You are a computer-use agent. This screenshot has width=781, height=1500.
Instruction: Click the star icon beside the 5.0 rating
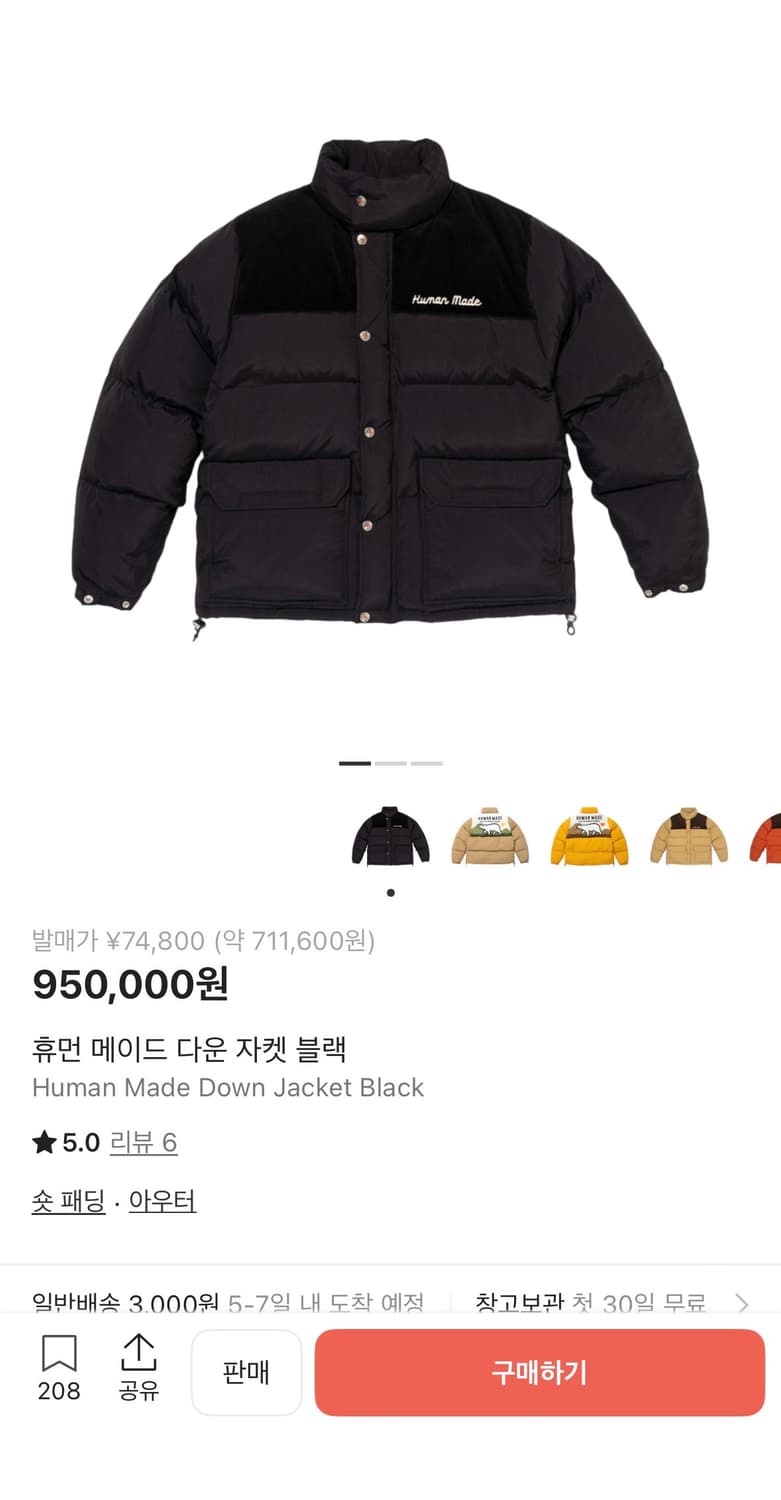(x=44, y=1143)
